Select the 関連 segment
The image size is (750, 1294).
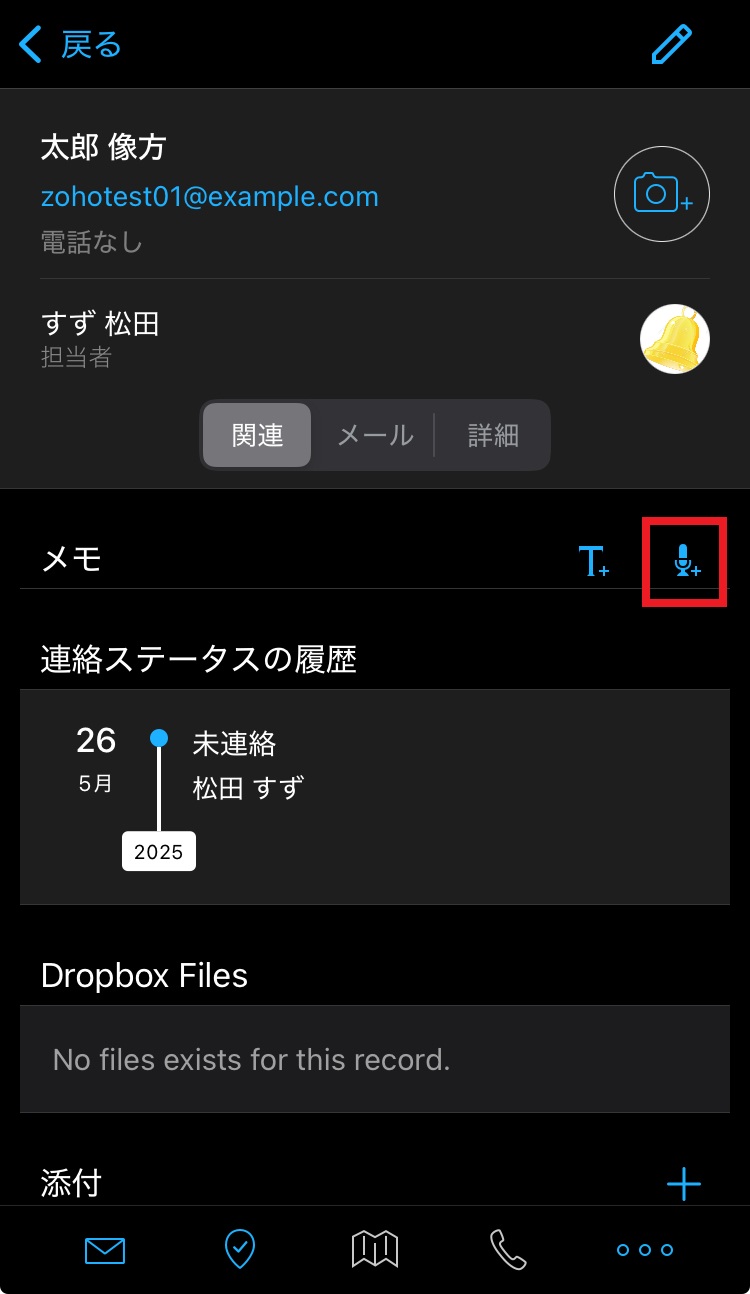[257, 435]
